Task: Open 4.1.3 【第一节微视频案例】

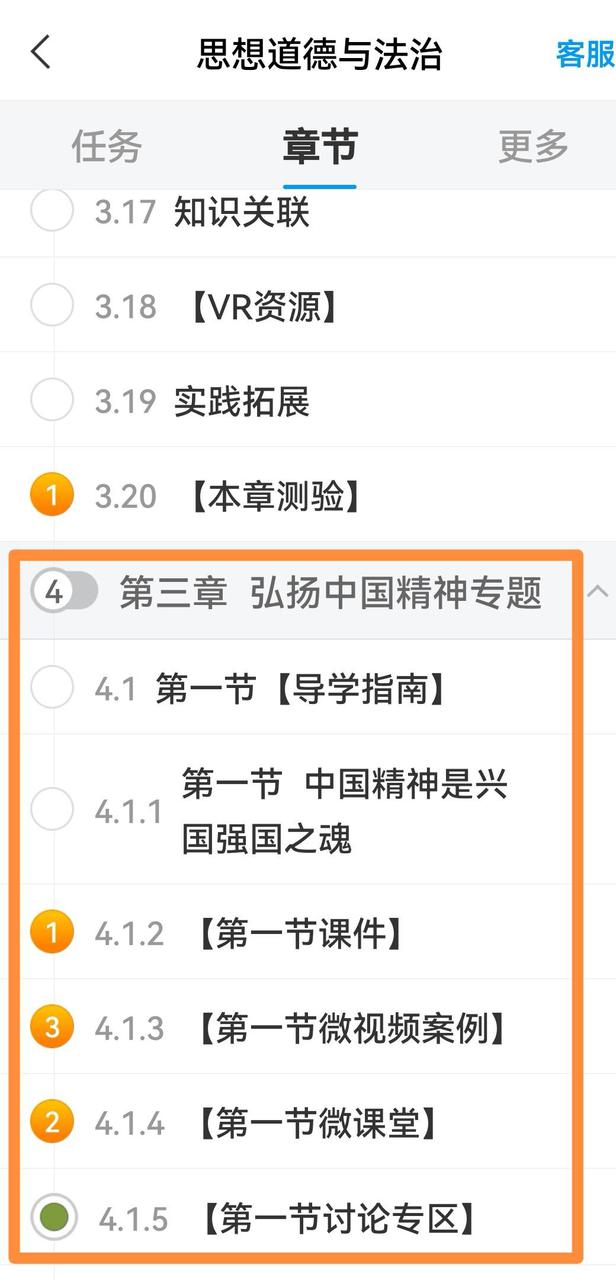Action: 350,1027
